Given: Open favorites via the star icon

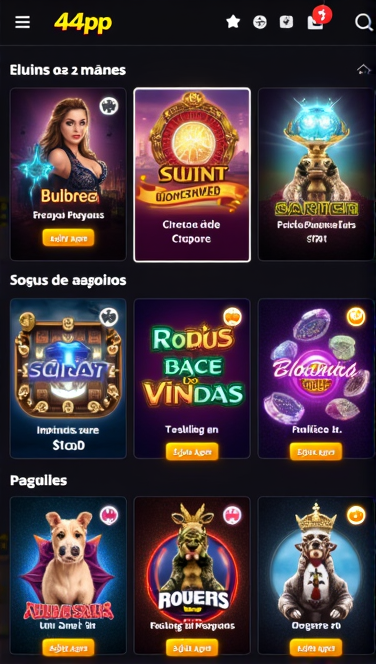Looking at the screenshot, I should pos(233,22).
